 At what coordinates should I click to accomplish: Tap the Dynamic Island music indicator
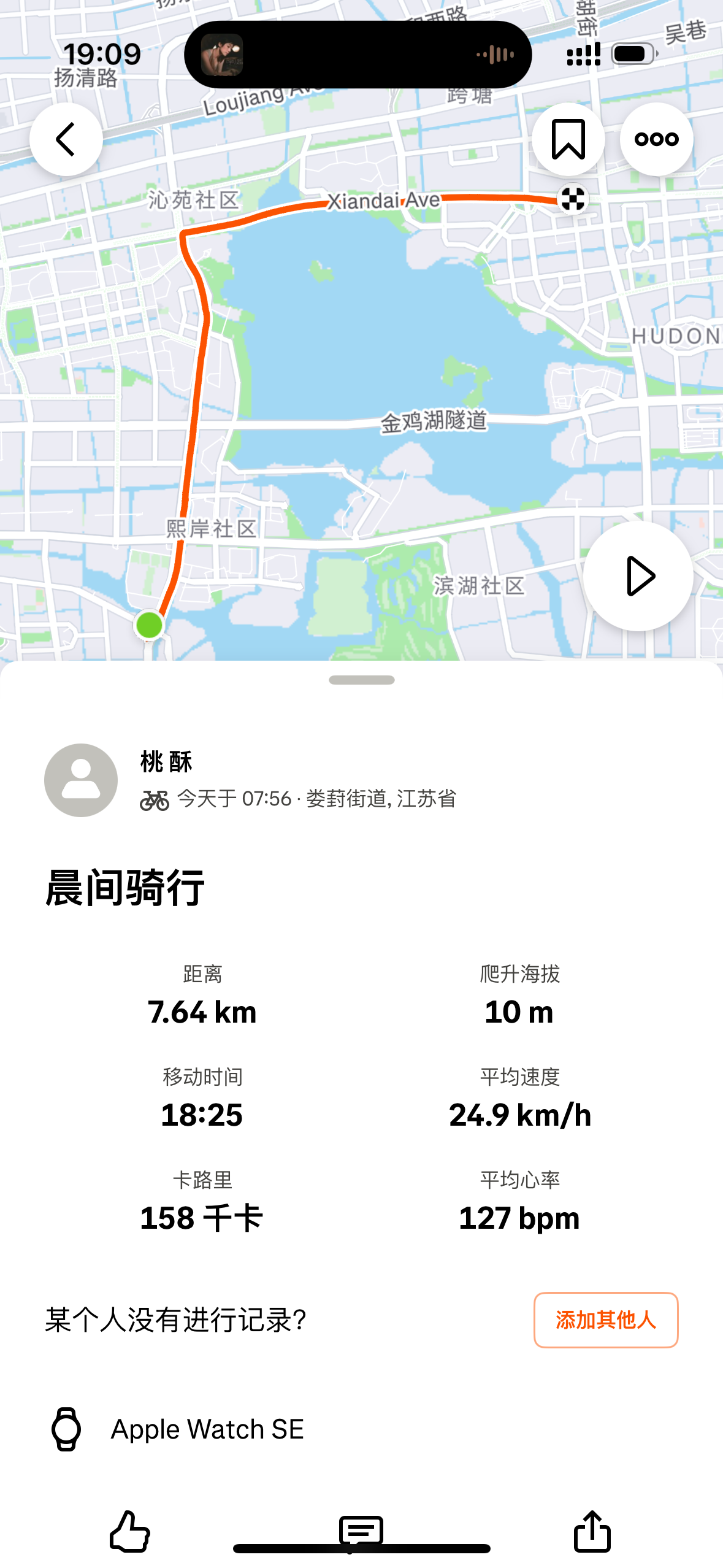pos(358,55)
